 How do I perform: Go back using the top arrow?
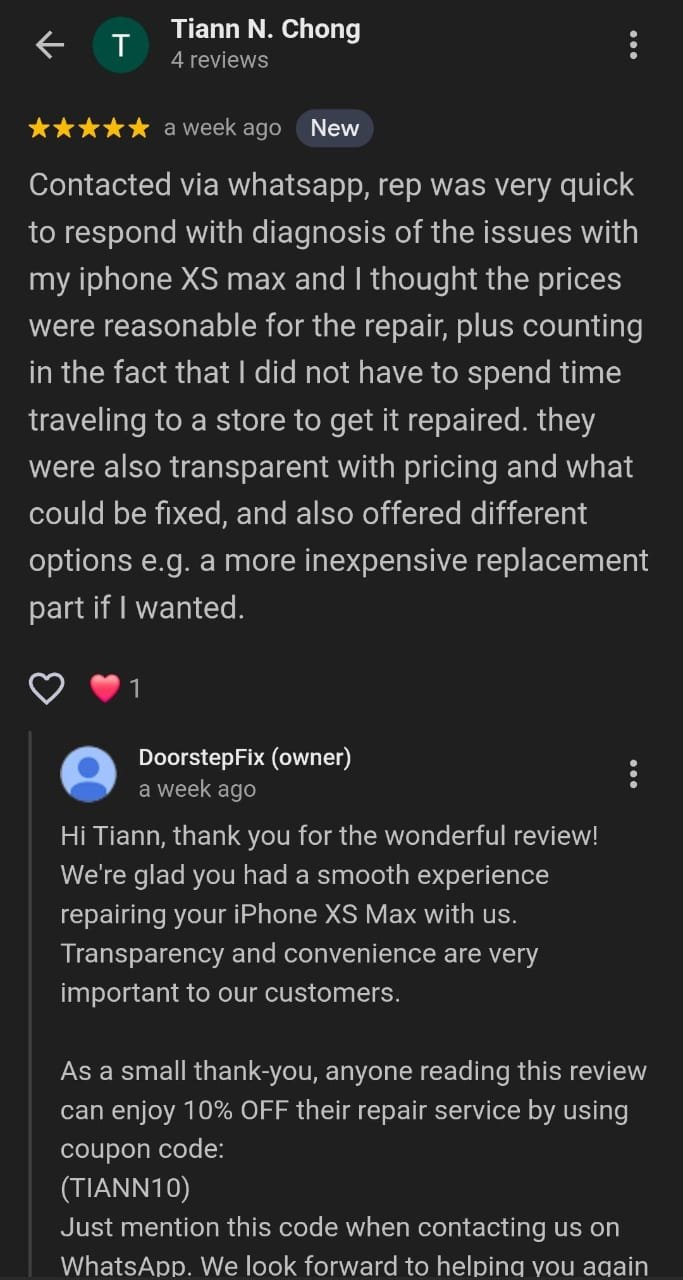coord(49,45)
